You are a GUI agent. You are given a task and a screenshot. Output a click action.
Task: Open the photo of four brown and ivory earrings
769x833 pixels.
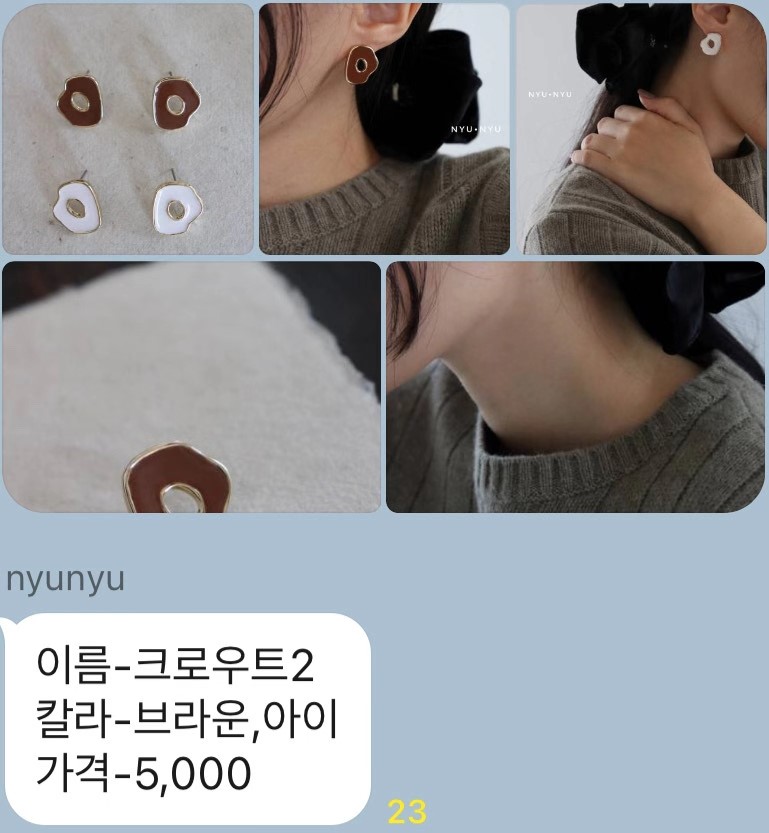point(128,129)
